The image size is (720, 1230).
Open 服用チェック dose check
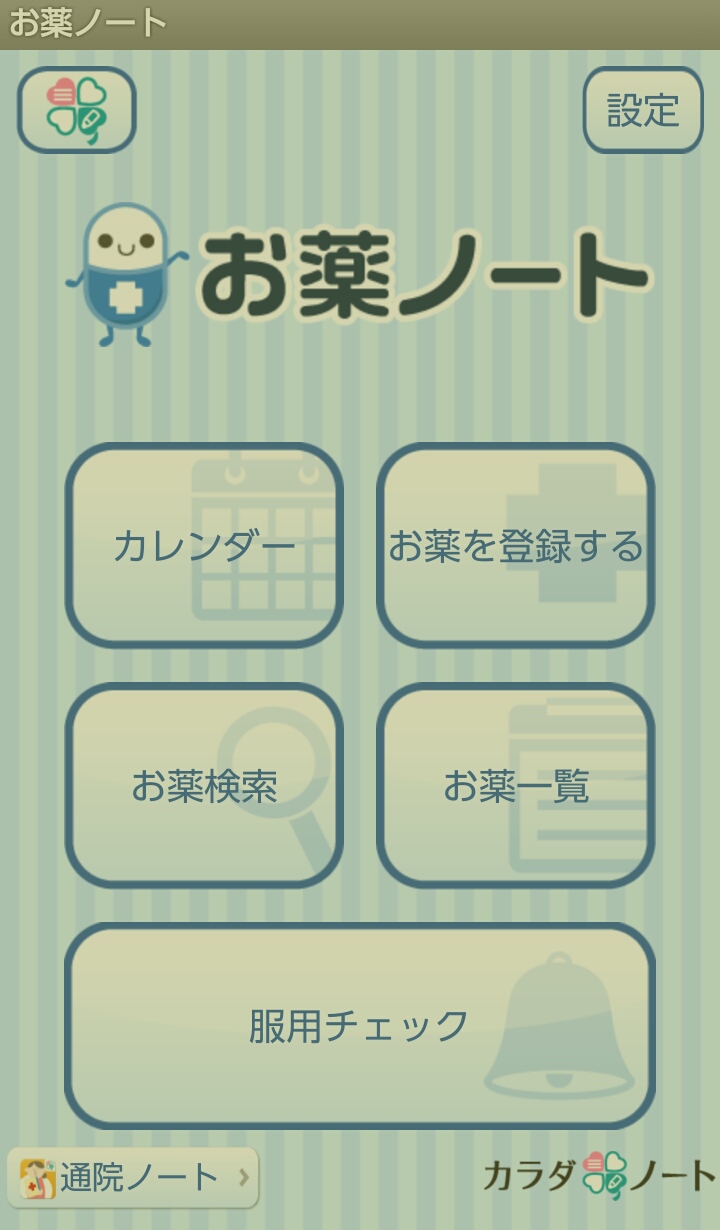point(360,1026)
